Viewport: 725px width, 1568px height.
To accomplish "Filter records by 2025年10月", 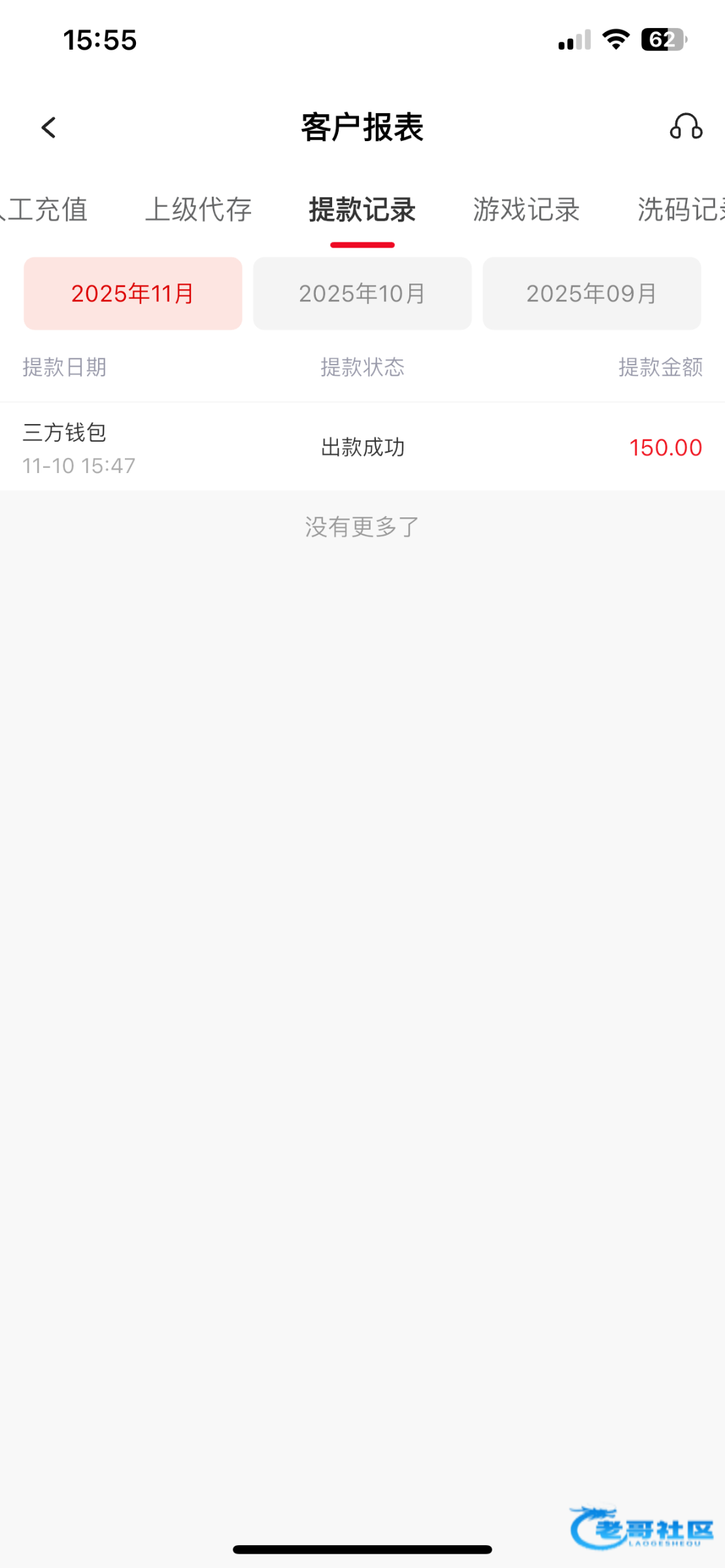I will tap(362, 293).
